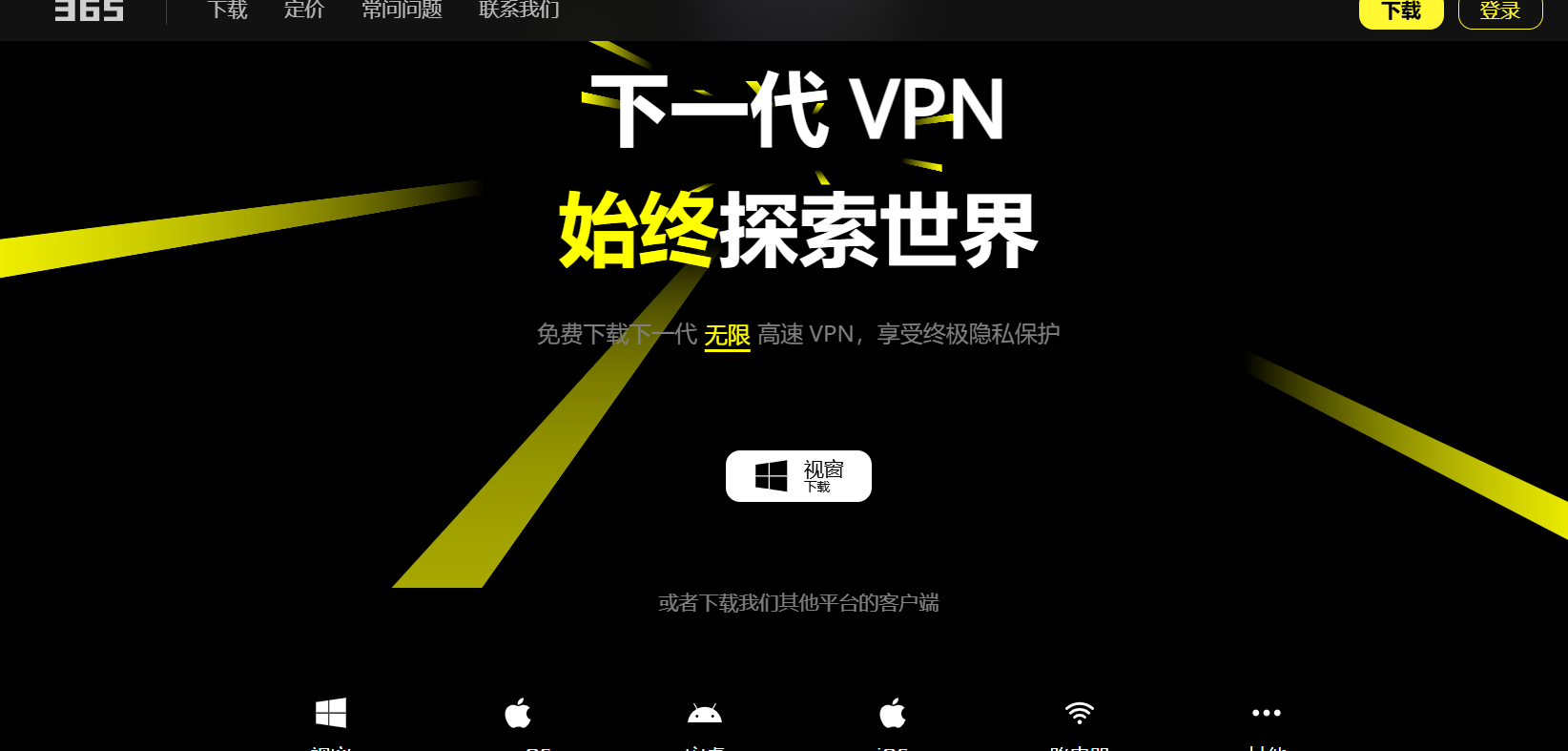Screen dimensions: 1568x751
Task: Download the 视窗 Windows client
Action: (798, 476)
